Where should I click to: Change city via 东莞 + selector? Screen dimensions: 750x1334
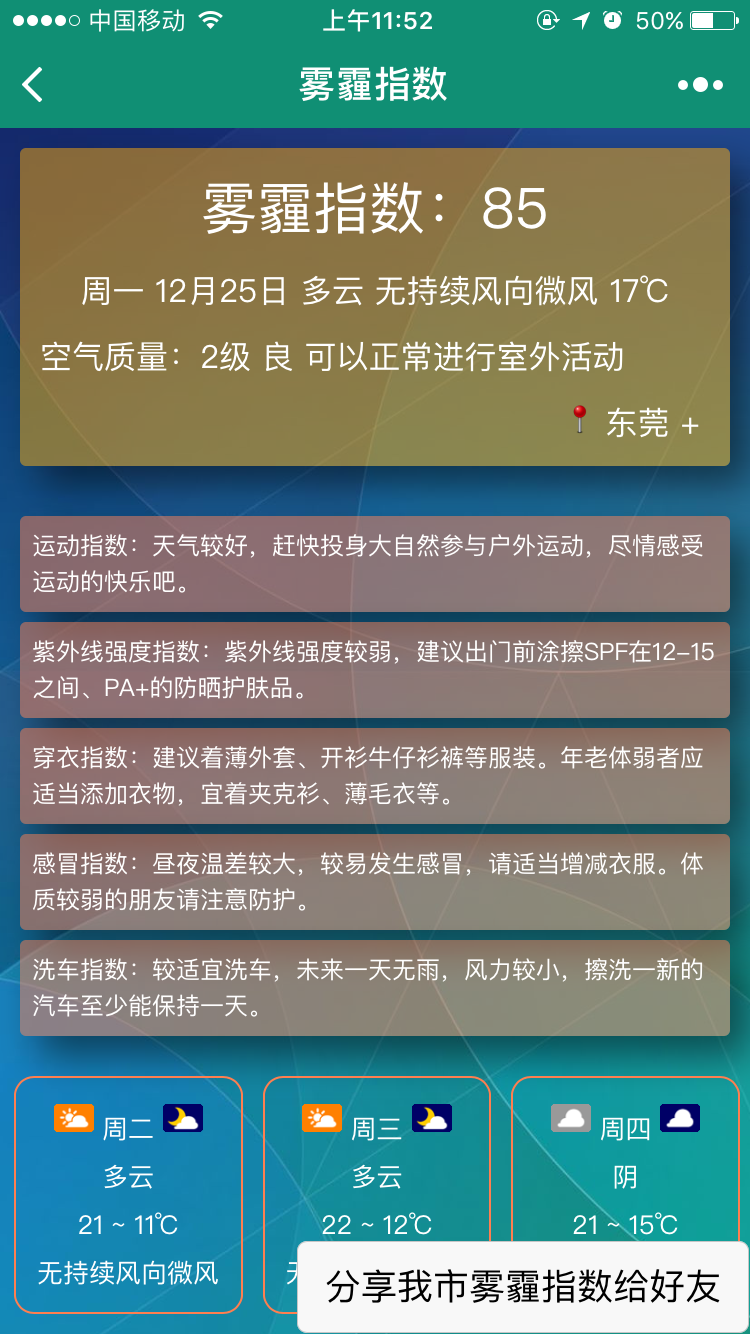point(651,423)
